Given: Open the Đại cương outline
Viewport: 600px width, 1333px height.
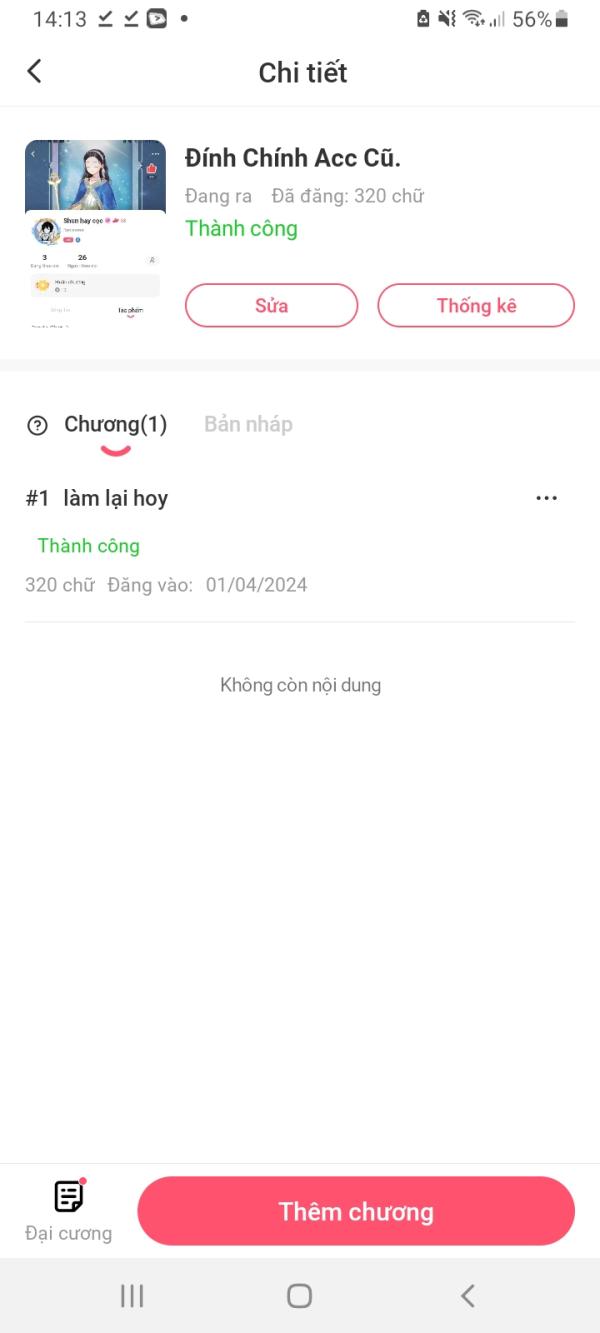Looking at the screenshot, I should (x=68, y=1210).
